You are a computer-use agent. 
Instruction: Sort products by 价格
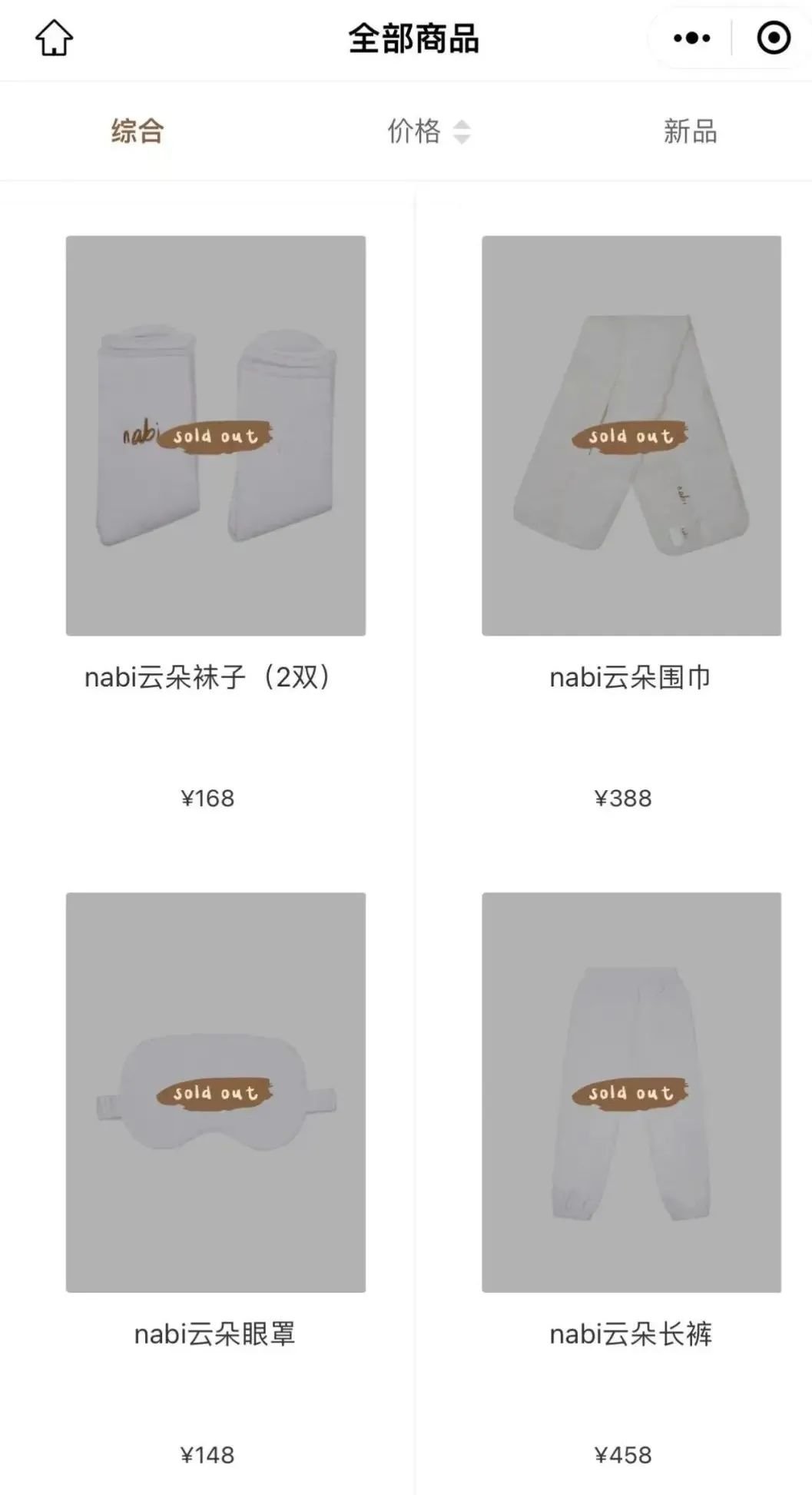[x=427, y=131]
